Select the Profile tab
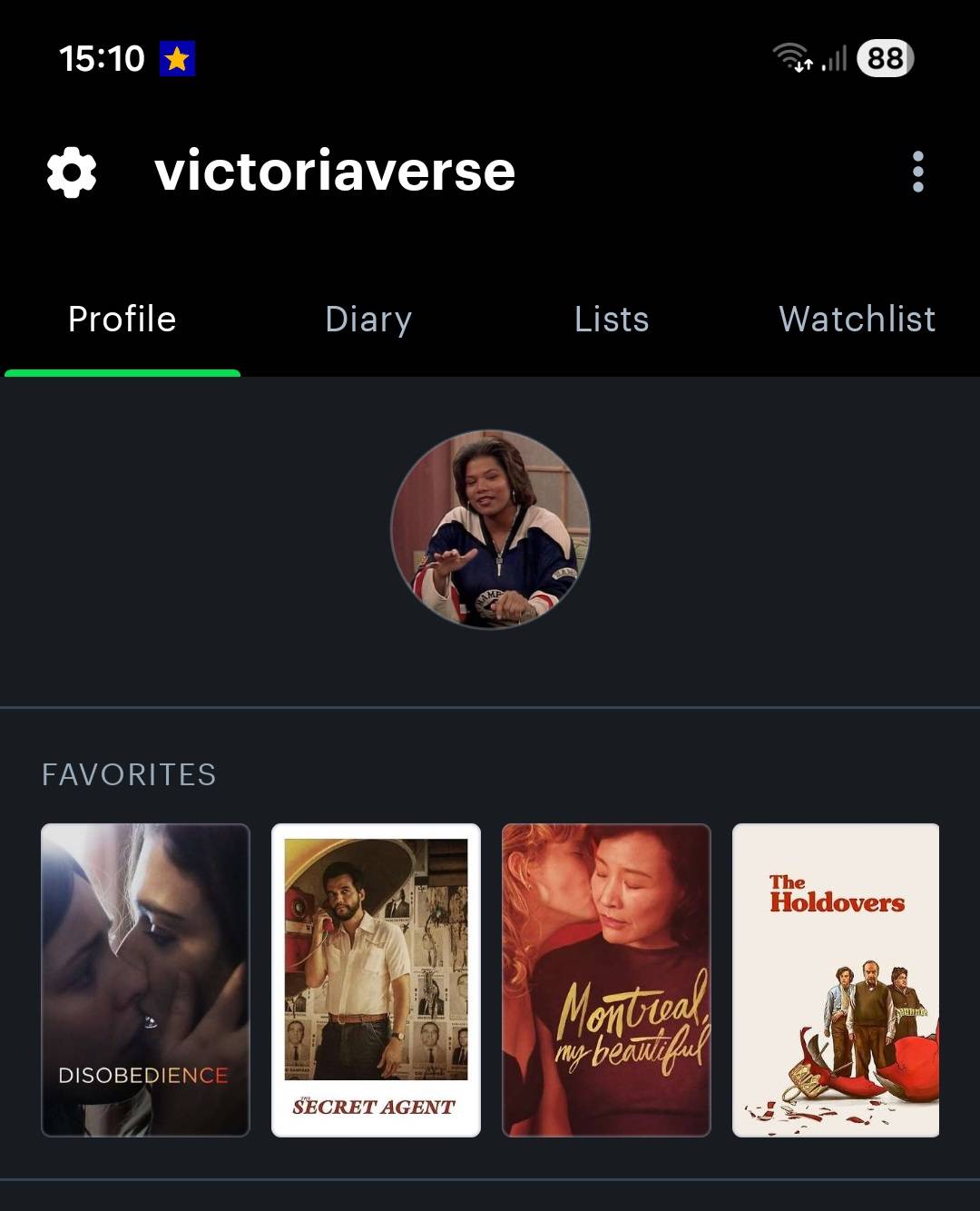Image resolution: width=980 pixels, height=1211 pixels. click(x=122, y=320)
